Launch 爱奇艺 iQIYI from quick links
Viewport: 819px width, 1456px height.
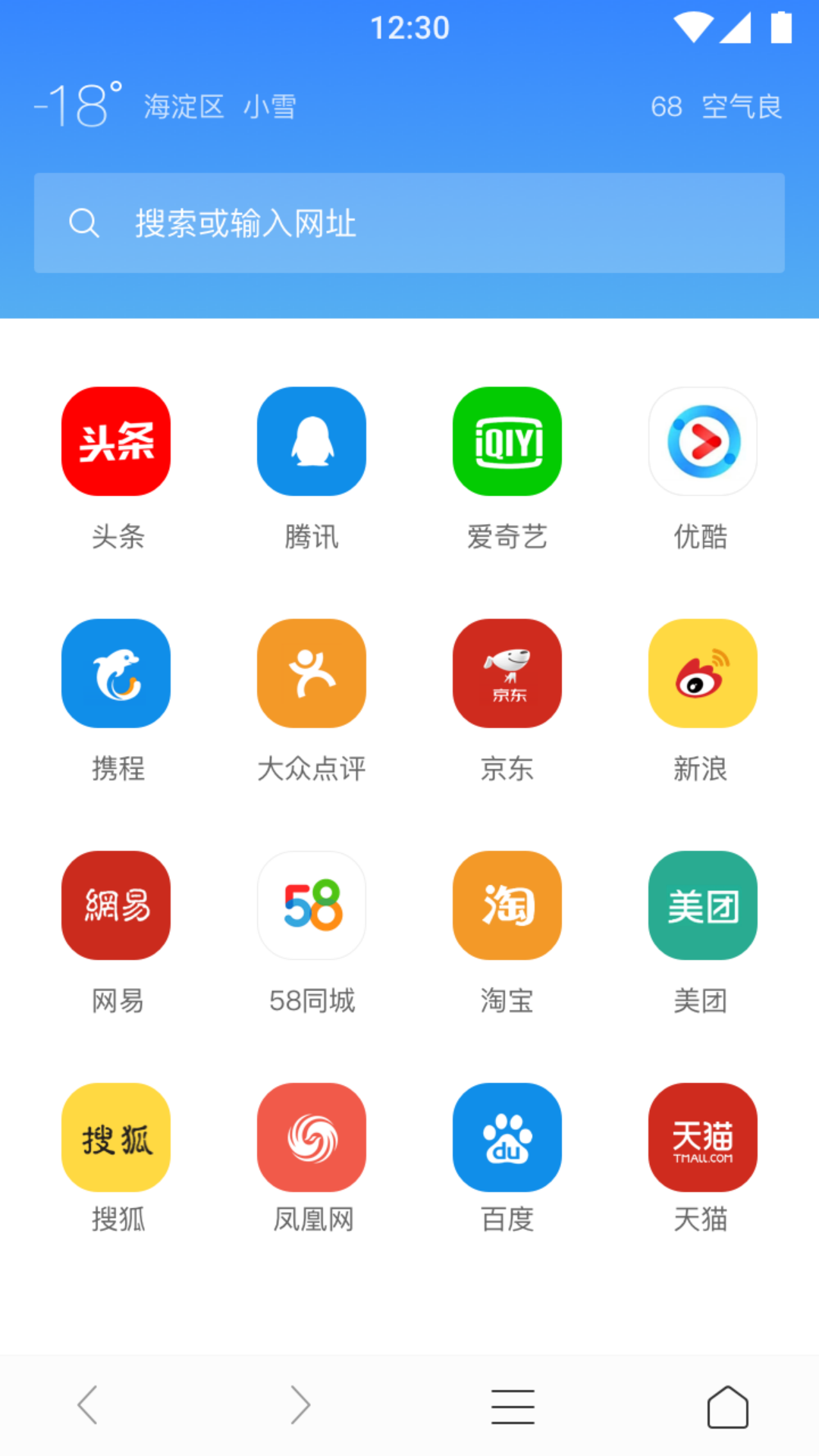(x=507, y=441)
